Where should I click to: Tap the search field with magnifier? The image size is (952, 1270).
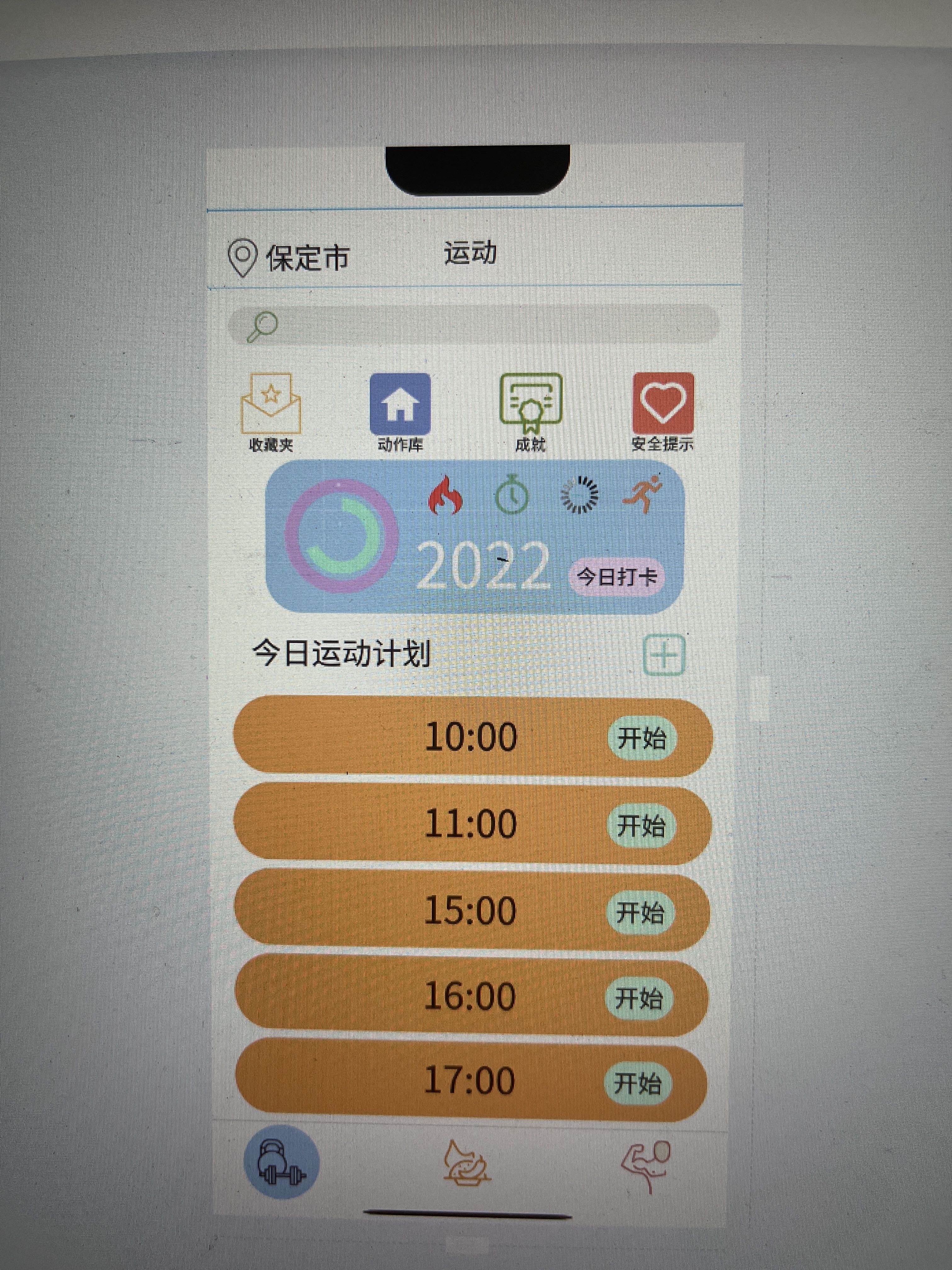coord(473,325)
